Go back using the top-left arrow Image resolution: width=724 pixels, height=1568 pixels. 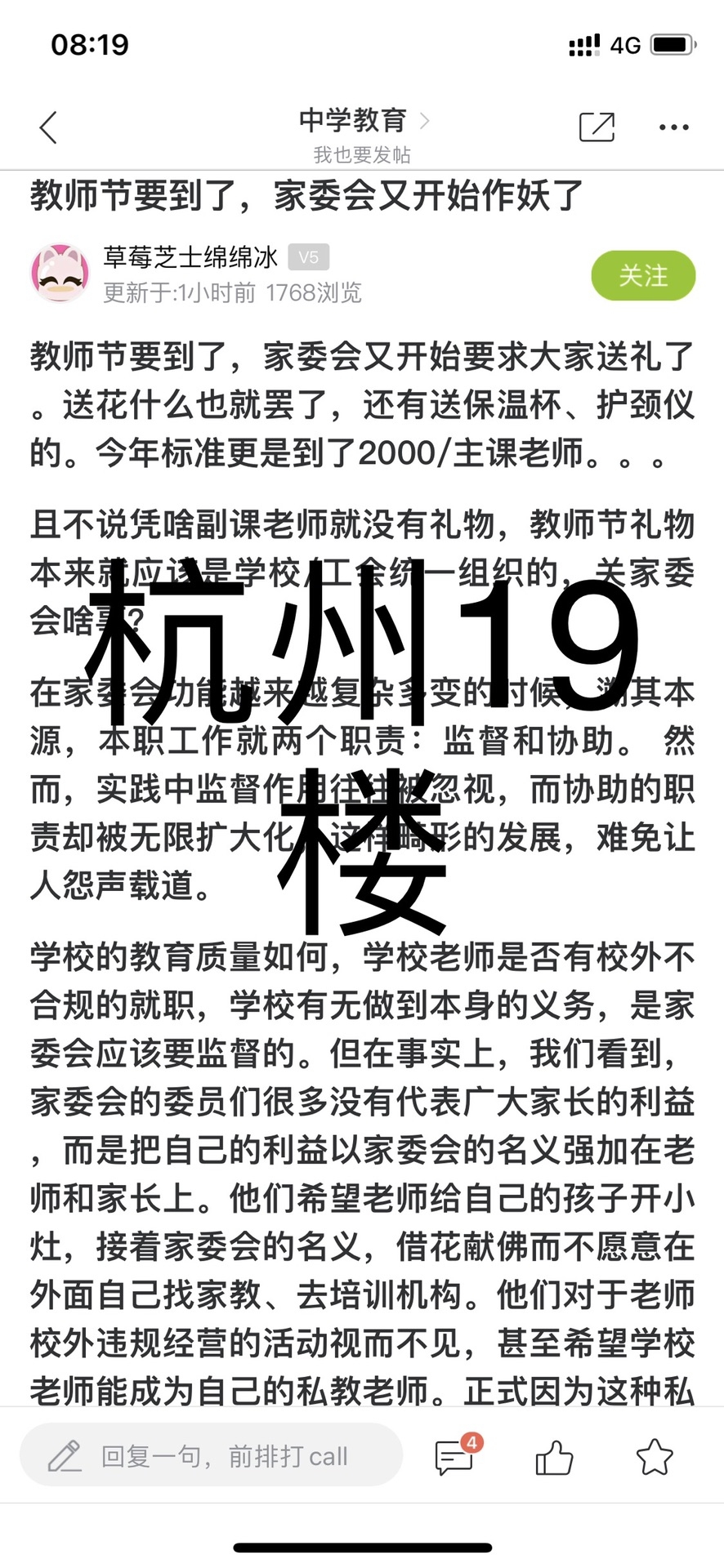coord(49,128)
